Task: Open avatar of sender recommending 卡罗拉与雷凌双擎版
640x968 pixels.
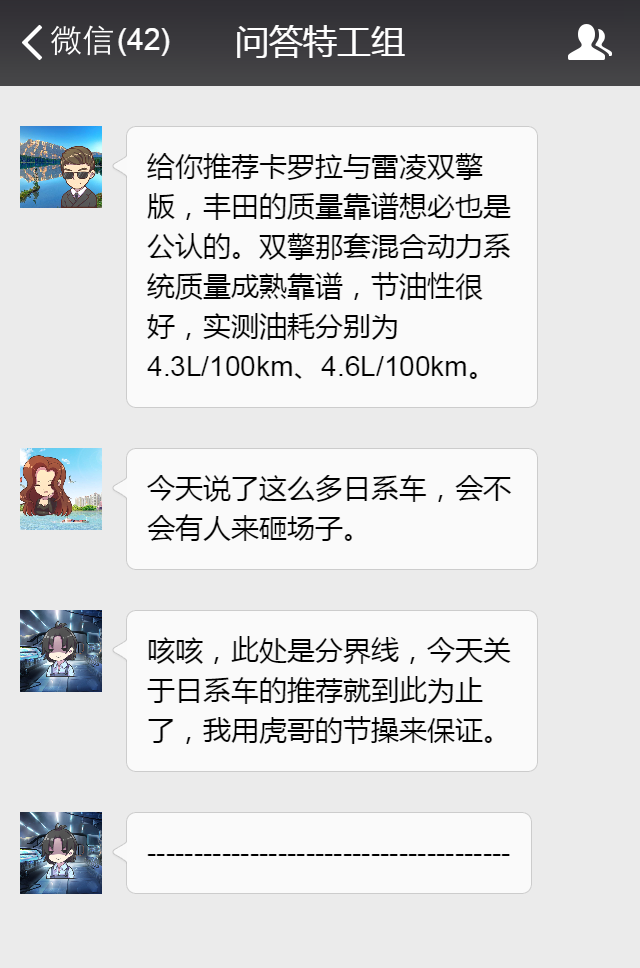Action: click(x=61, y=167)
